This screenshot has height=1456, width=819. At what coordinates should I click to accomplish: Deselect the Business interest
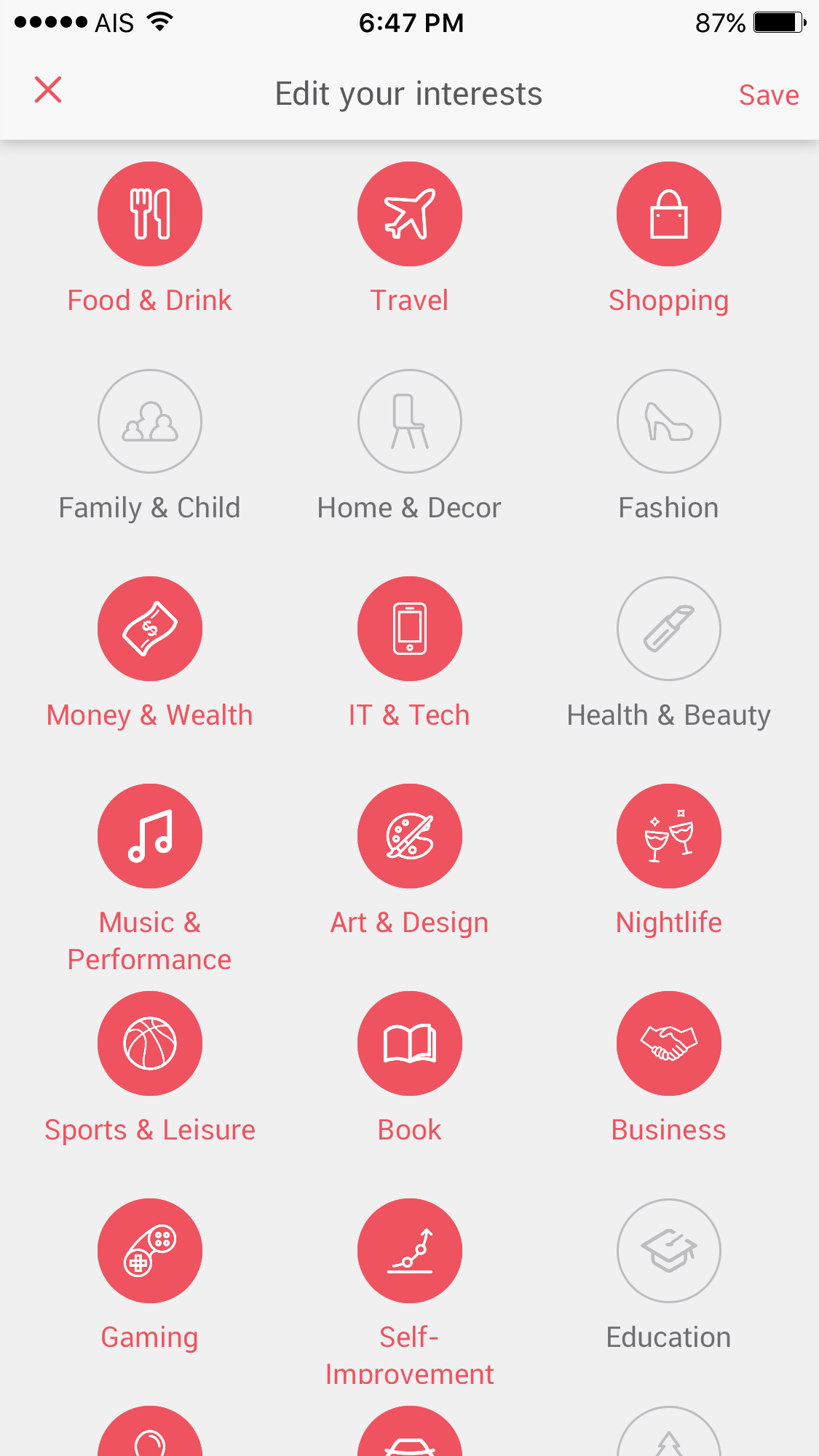[669, 1043]
